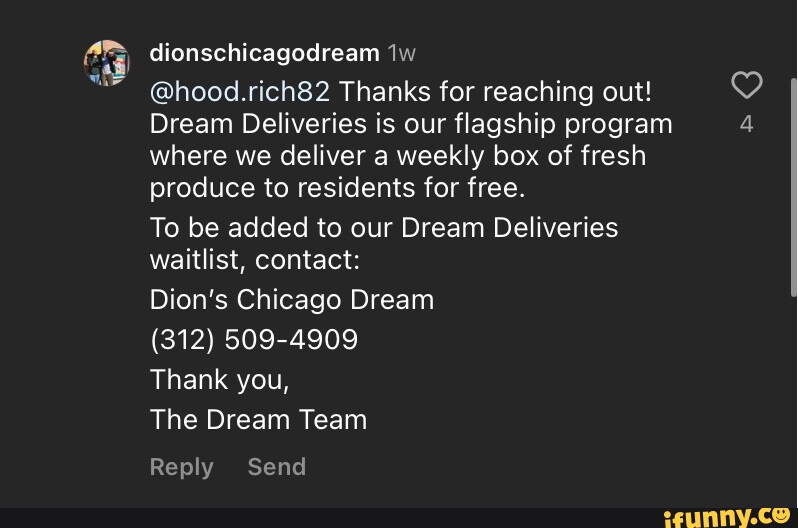Screen dimensions: 798x528
Task: Reply to this comment
Action: (181, 467)
